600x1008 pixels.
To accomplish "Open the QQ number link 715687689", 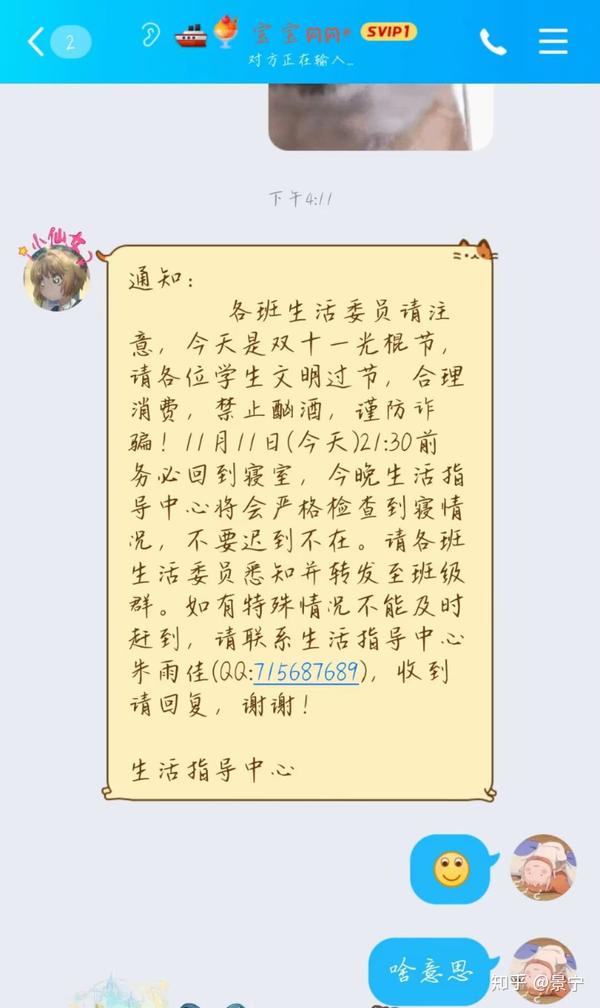I will 306,672.
